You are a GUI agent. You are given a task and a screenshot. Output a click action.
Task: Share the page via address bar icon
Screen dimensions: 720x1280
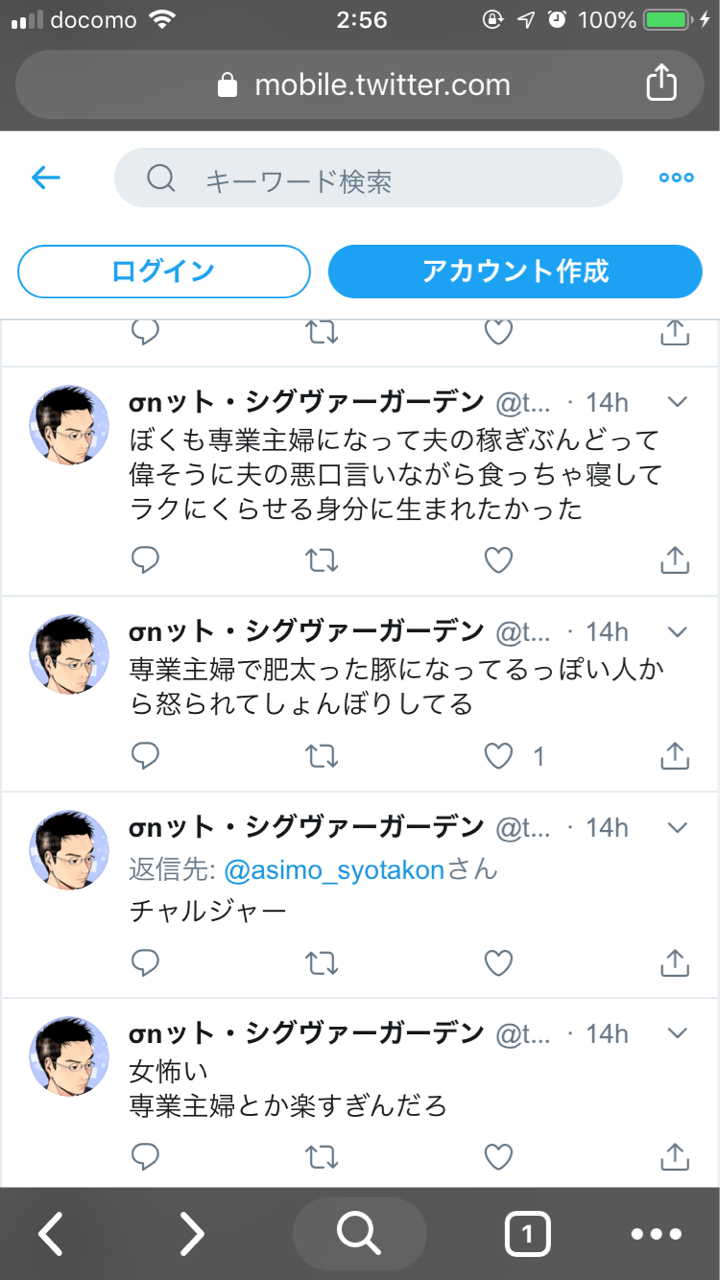pos(661,84)
